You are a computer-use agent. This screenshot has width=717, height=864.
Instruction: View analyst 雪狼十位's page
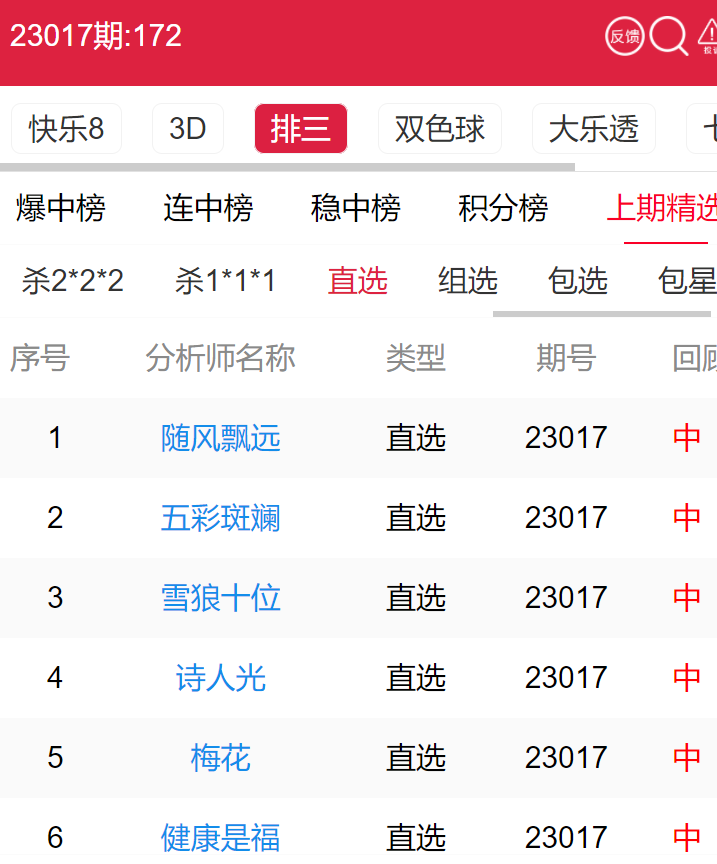click(221, 598)
